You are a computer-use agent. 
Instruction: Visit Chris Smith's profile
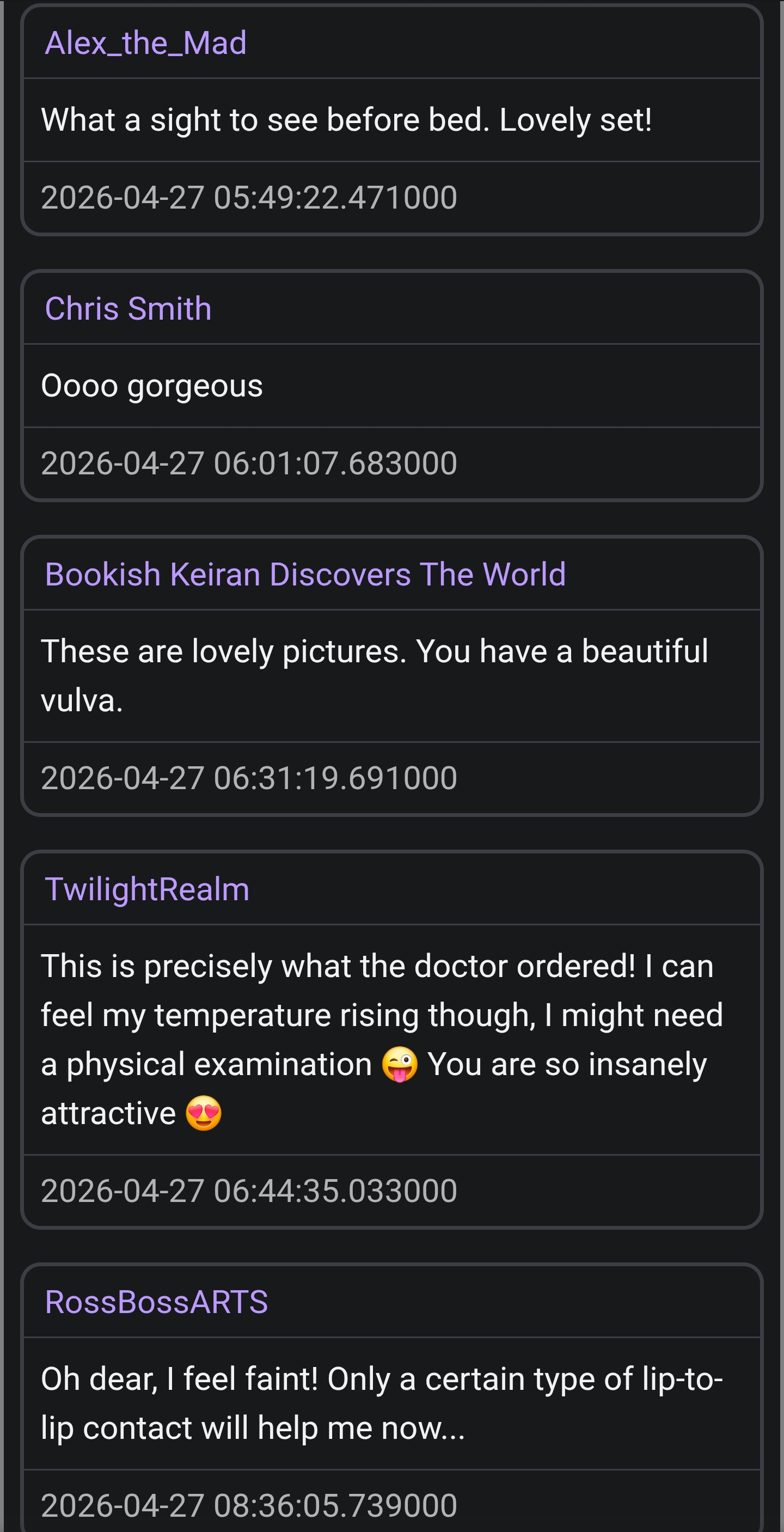(128, 309)
